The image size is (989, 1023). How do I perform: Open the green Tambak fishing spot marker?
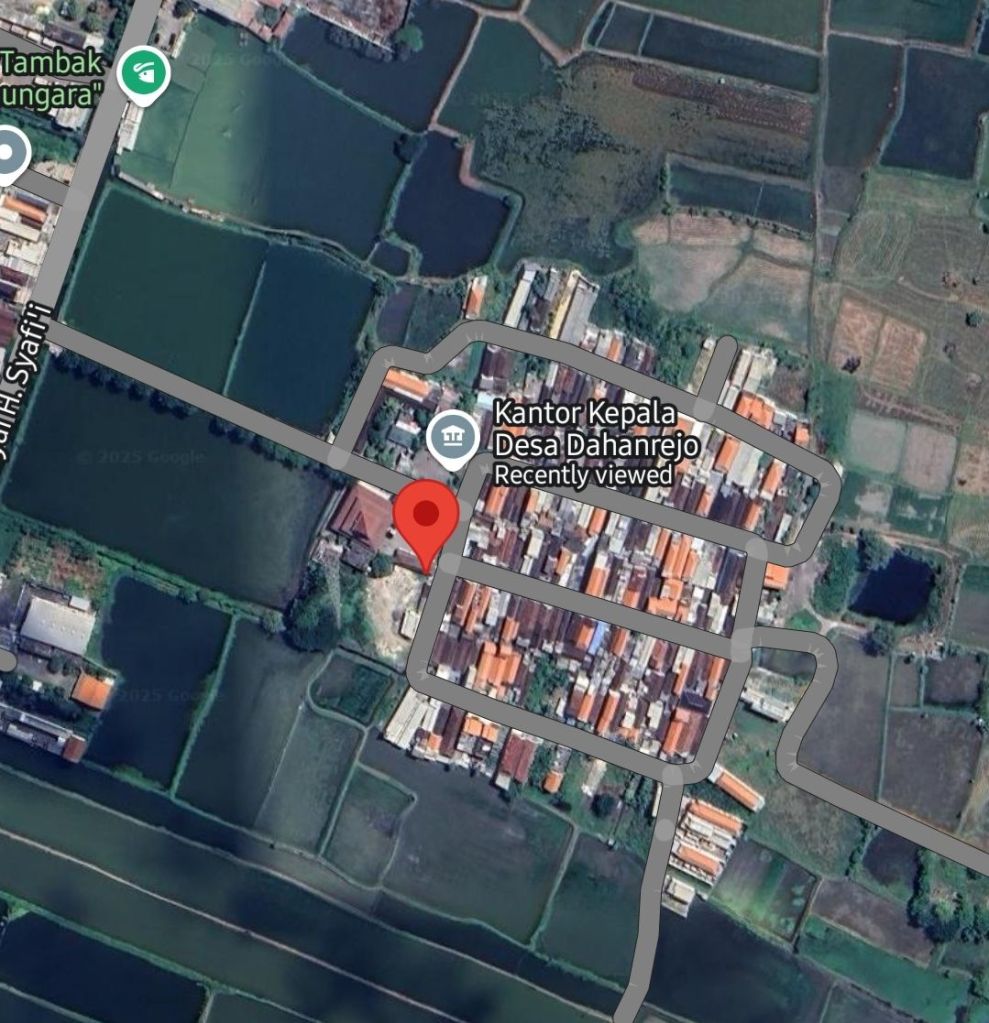tap(143, 73)
